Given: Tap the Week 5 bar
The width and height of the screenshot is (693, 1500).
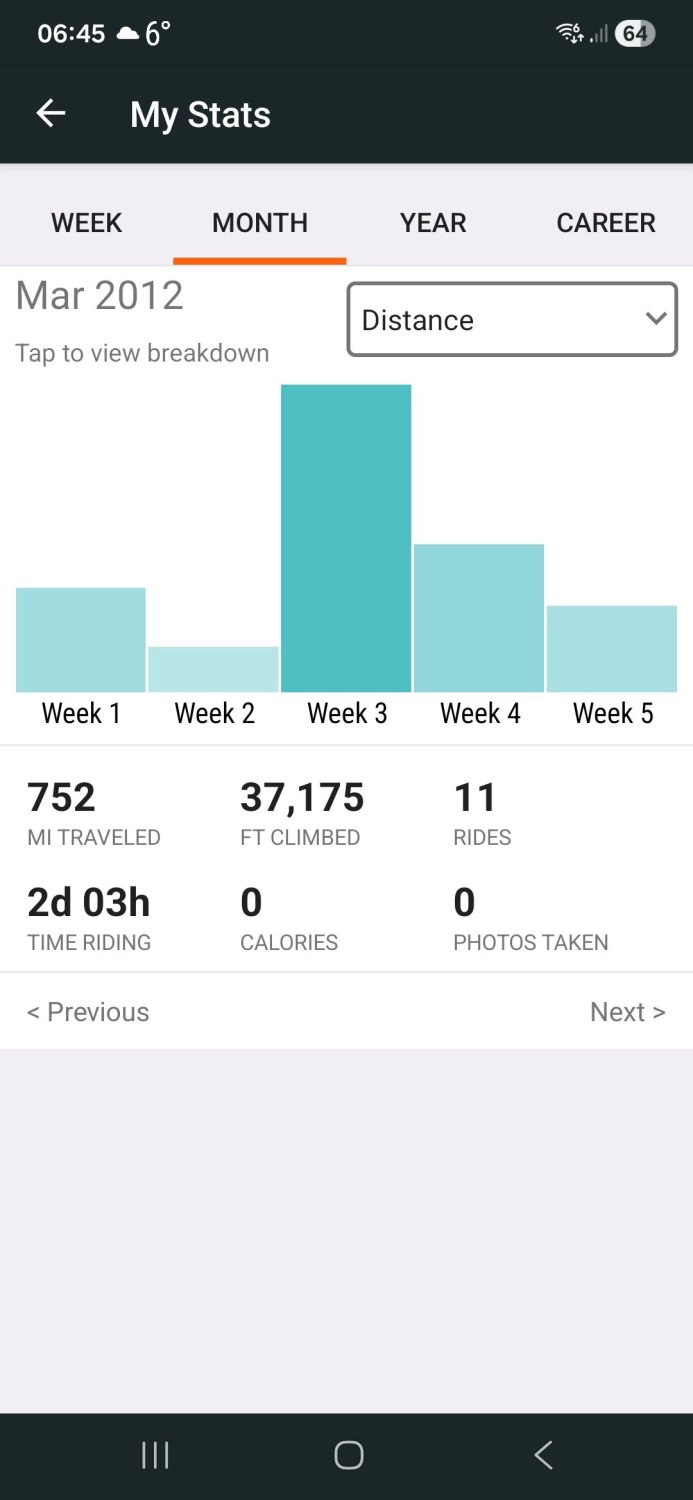Looking at the screenshot, I should point(612,649).
